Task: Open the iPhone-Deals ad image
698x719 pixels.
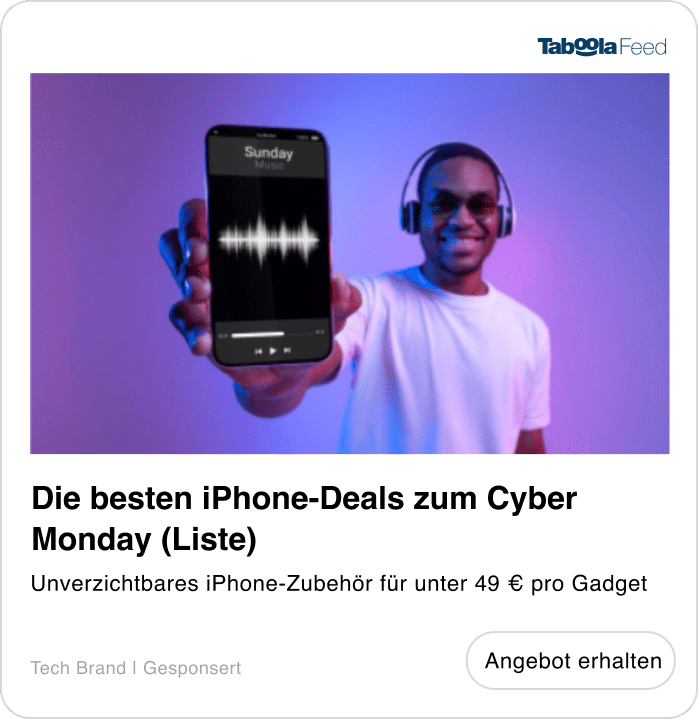Action: click(349, 263)
